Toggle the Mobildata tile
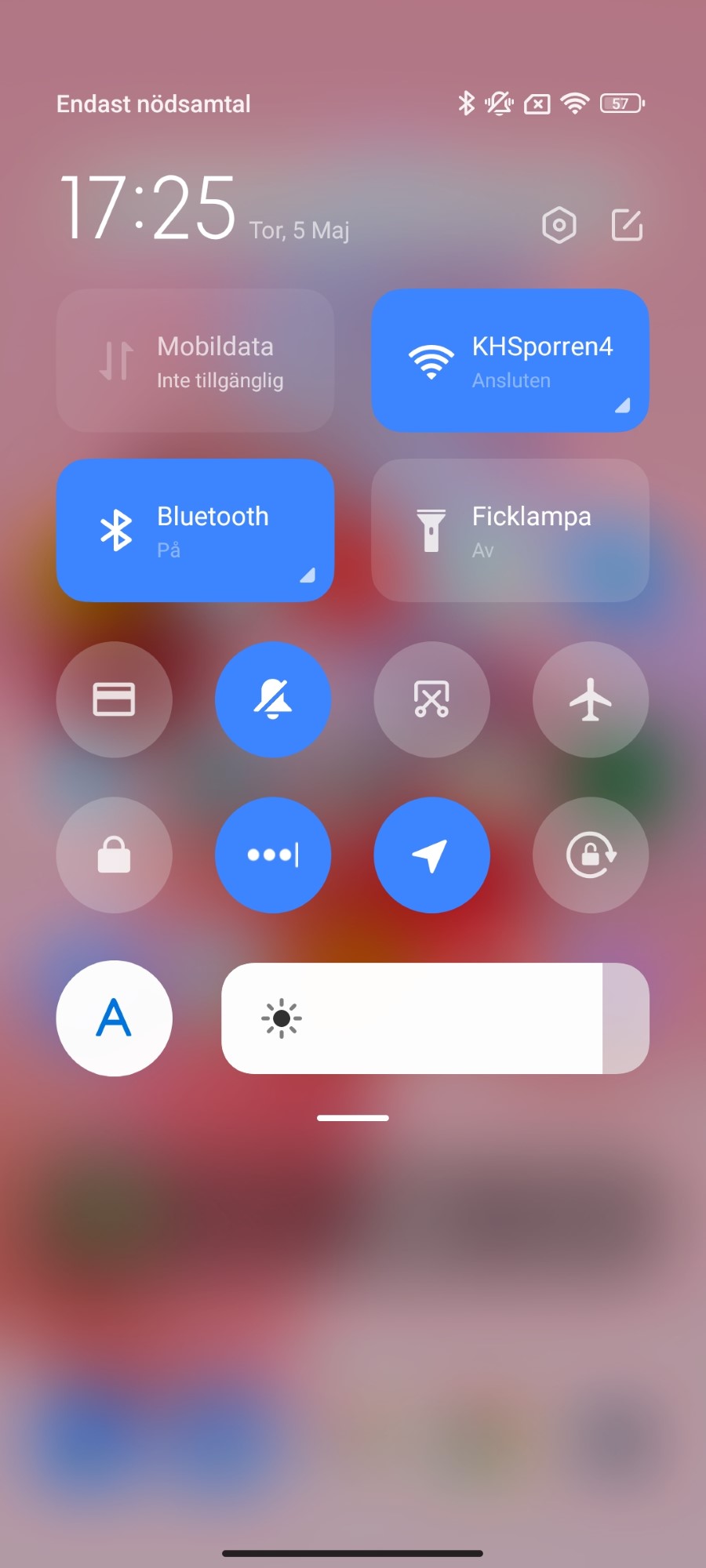706x1568 pixels. pyautogui.click(x=195, y=361)
